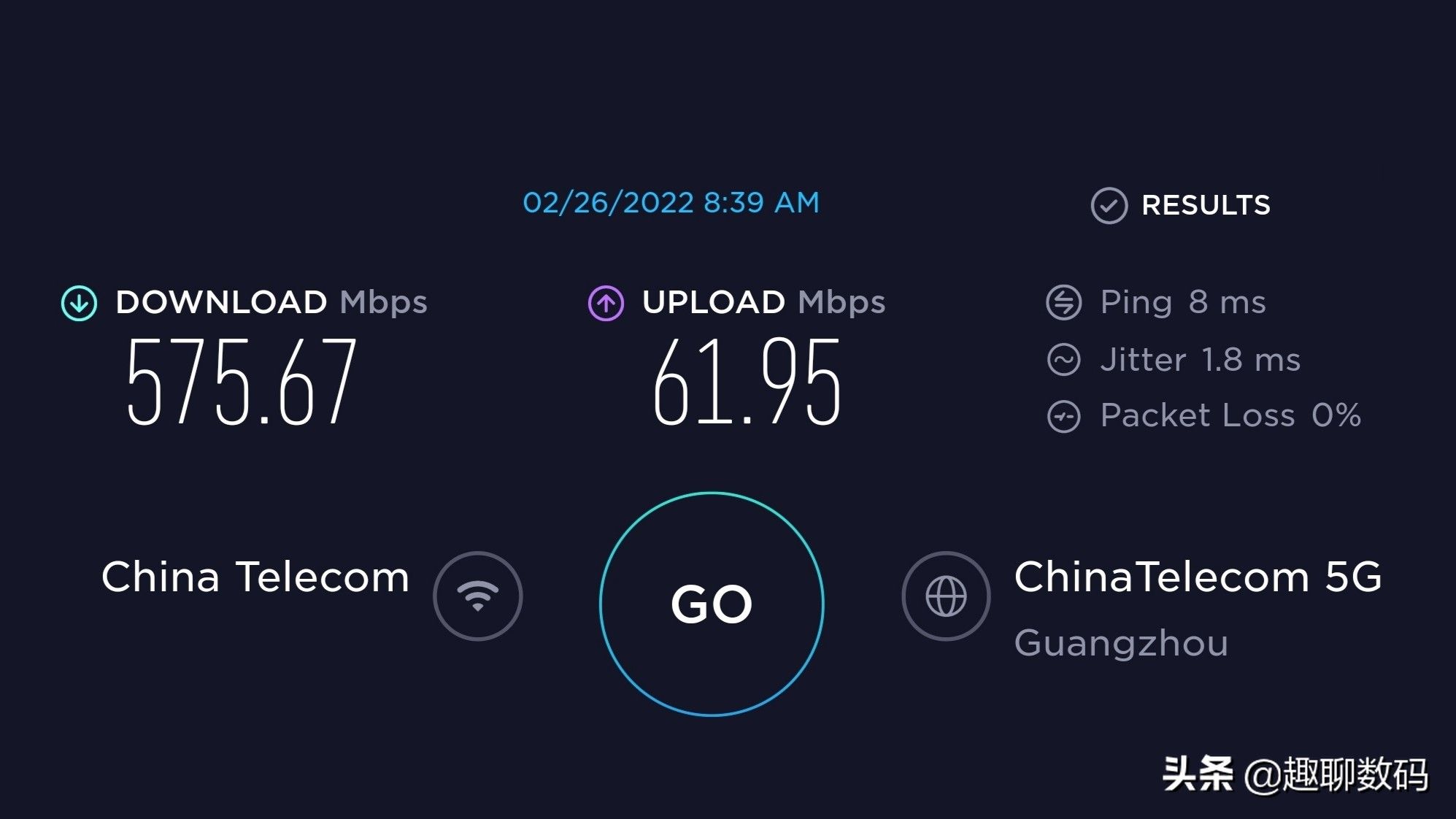1456x819 pixels.
Task: Open the RESULTS history
Action: click(x=1182, y=205)
